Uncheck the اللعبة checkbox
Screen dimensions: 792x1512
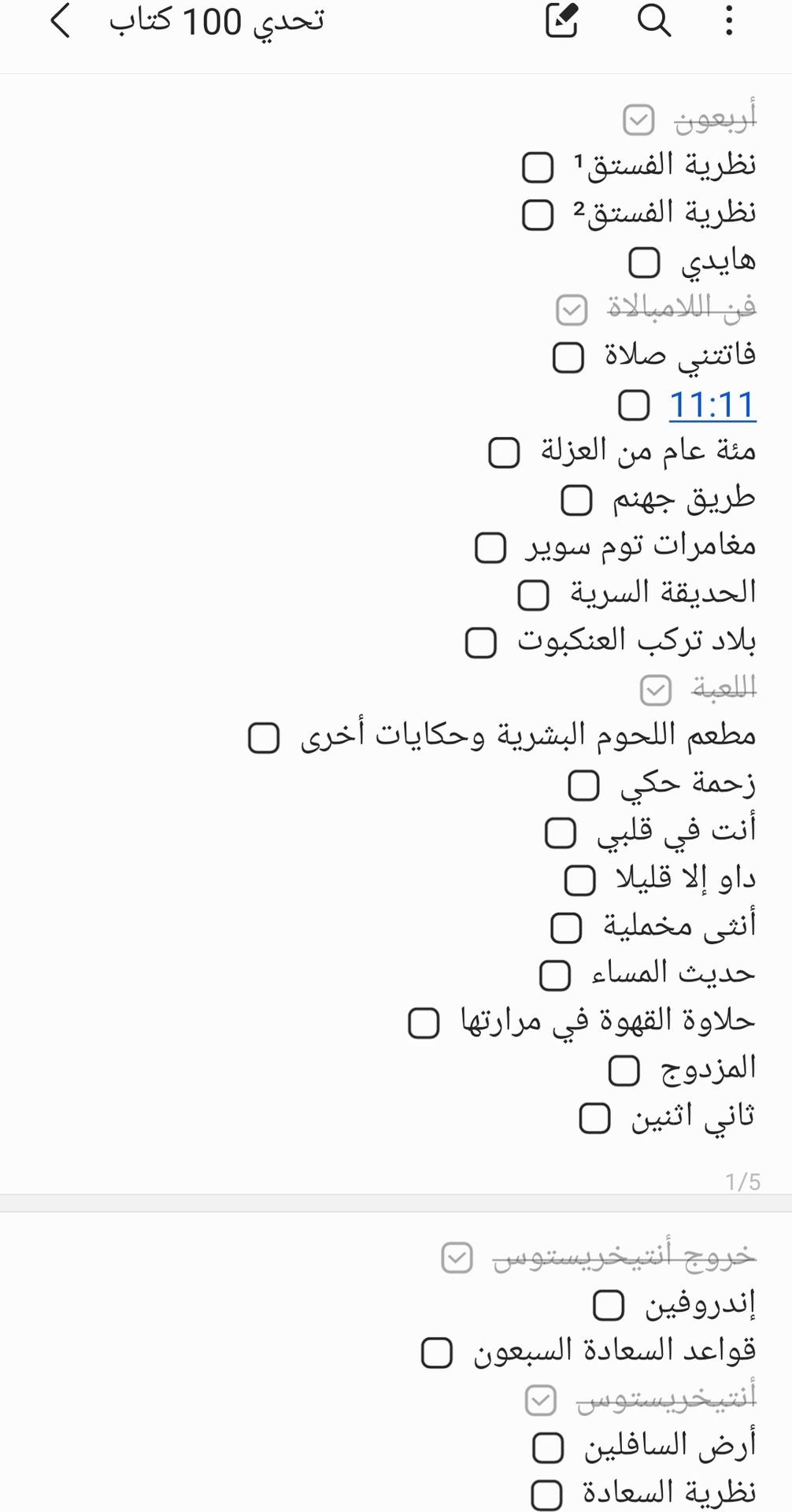pos(656,690)
